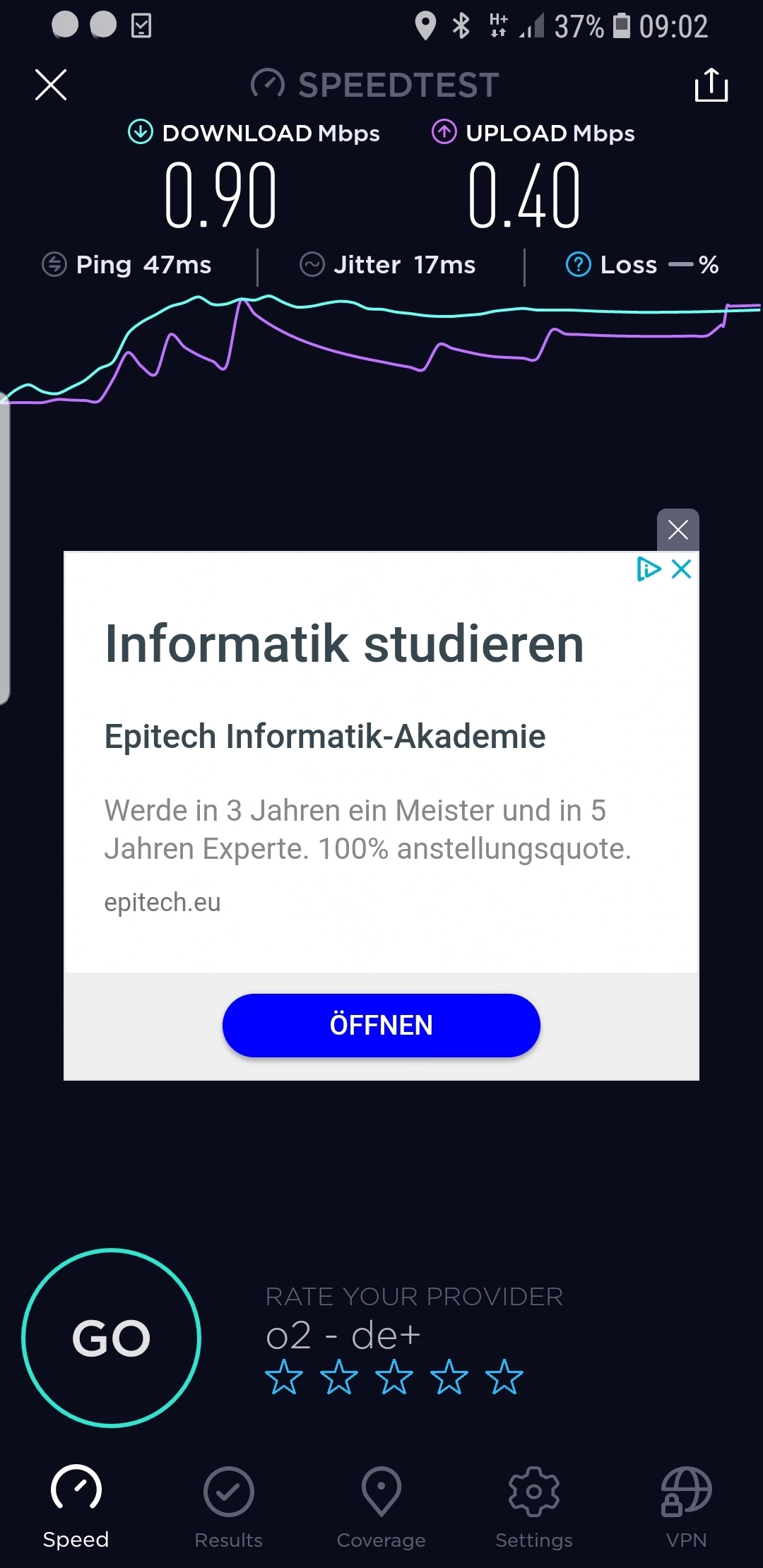The height and width of the screenshot is (1568, 763).
Task: Open the AdChoices info icon
Action: click(649, 569)
